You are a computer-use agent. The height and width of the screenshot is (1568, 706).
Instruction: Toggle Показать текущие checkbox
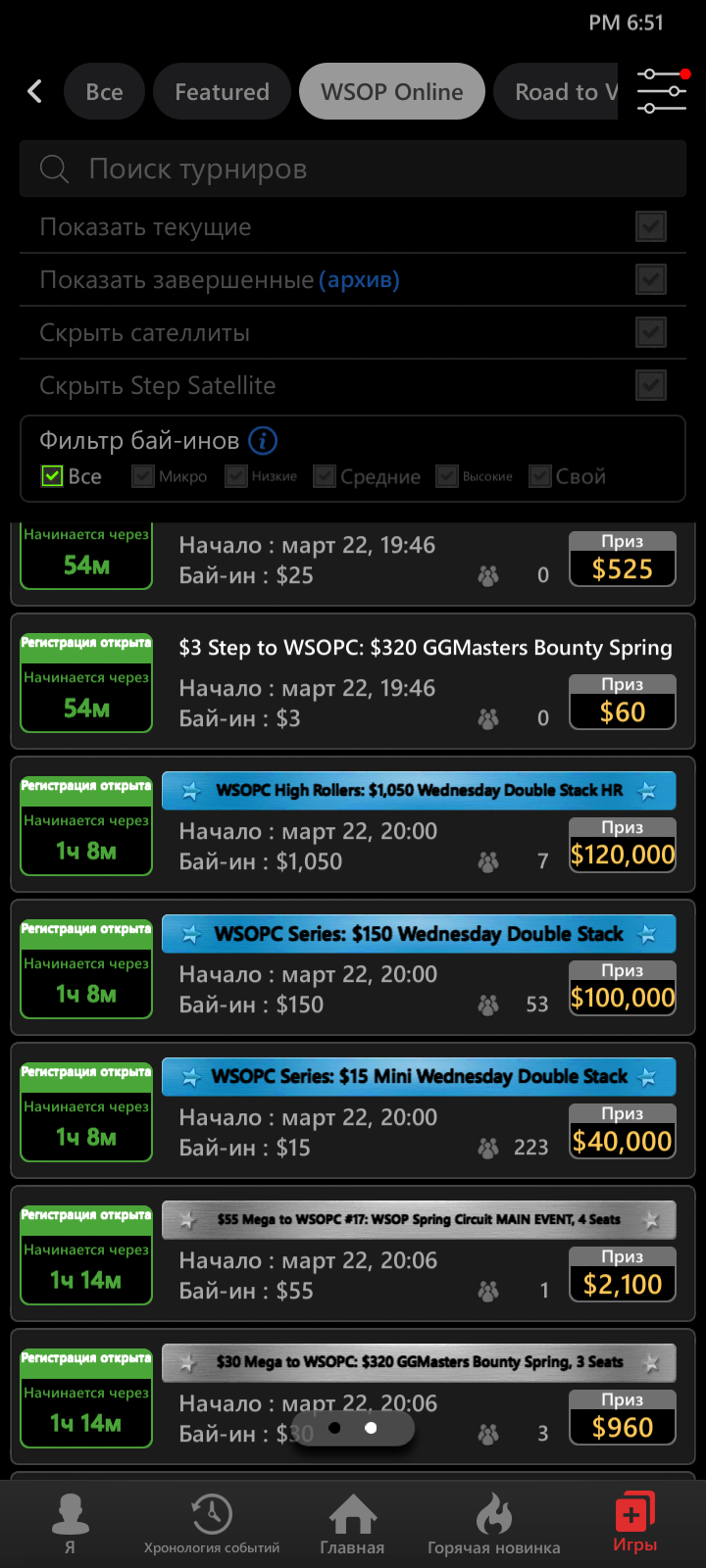click(651, 227)
